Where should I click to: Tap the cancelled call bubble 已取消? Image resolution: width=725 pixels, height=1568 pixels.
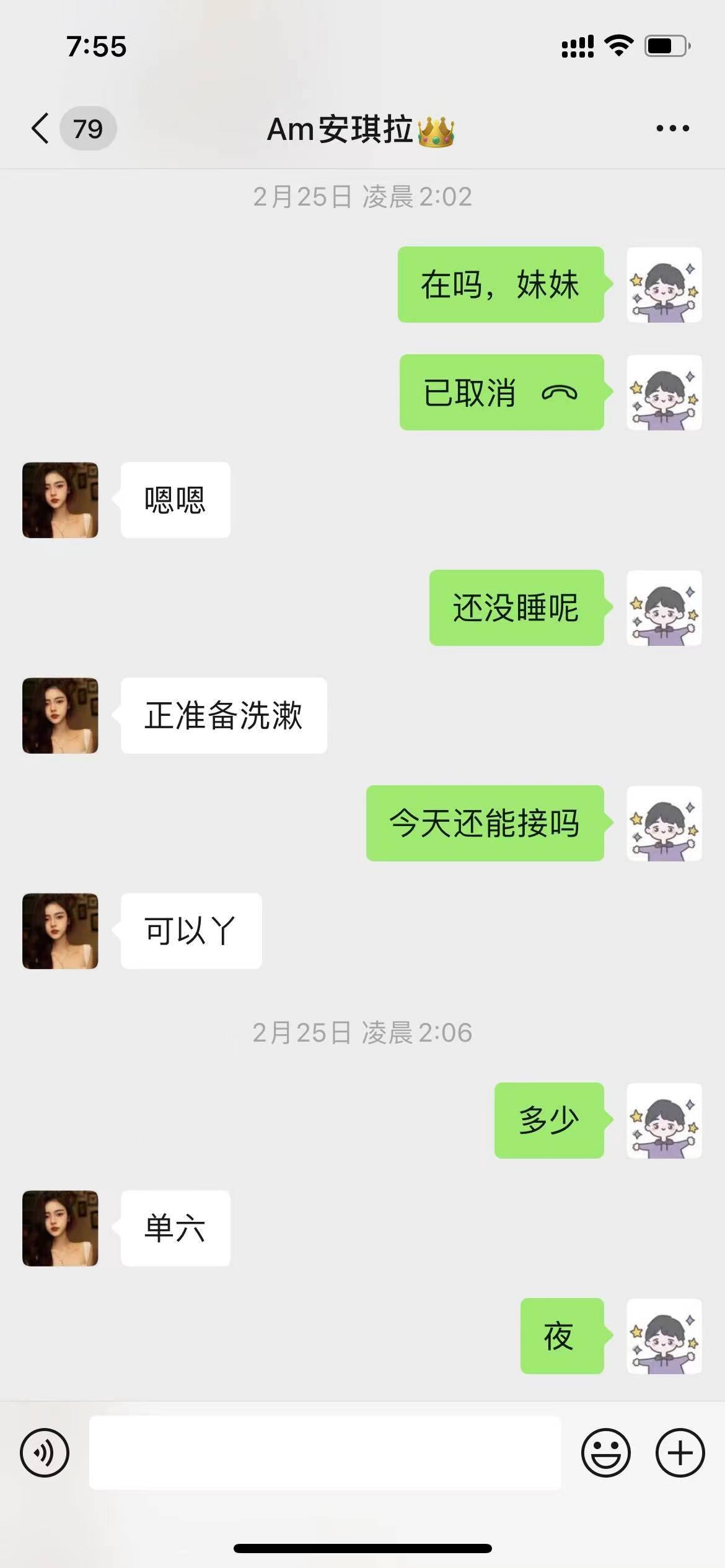click(x=501, y=392)
